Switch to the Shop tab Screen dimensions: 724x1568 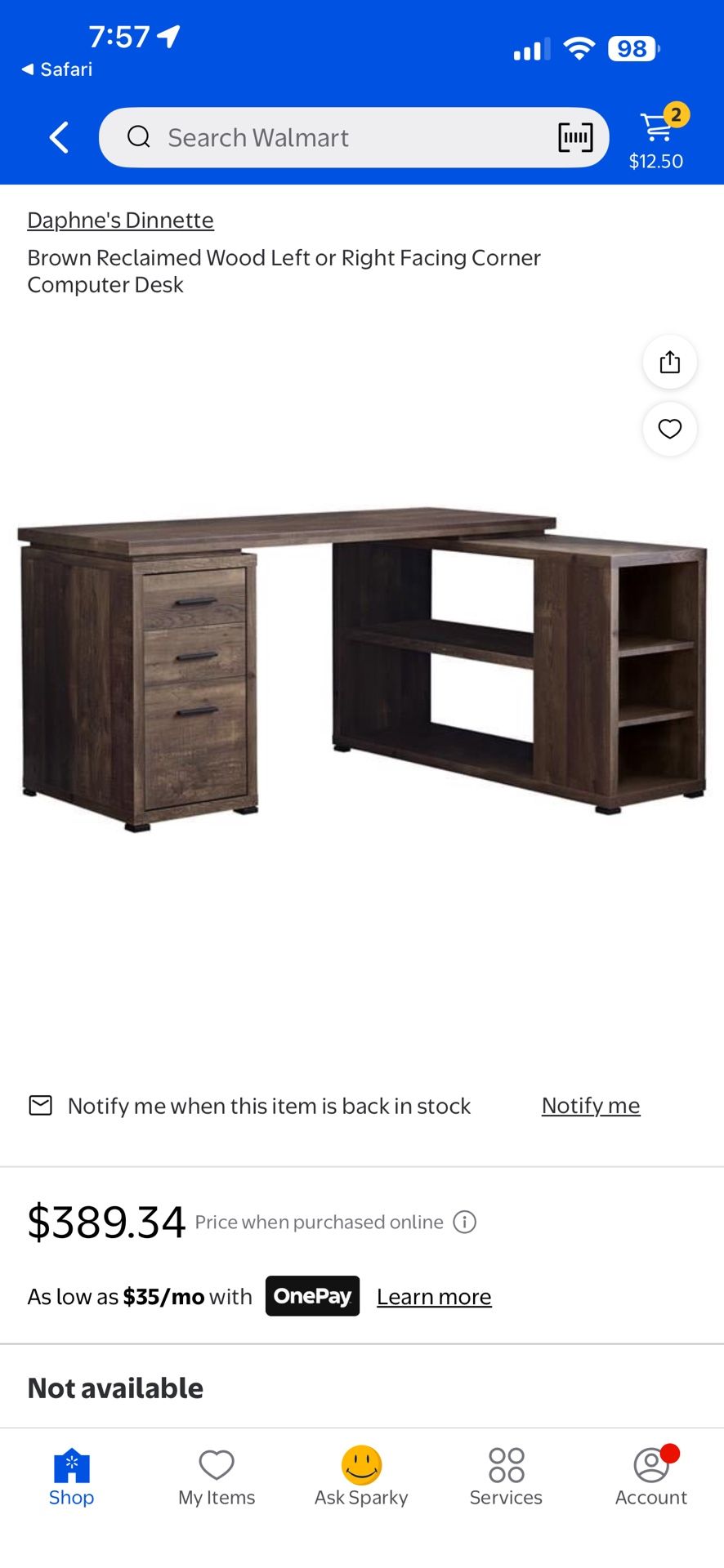click(72, 1478)
